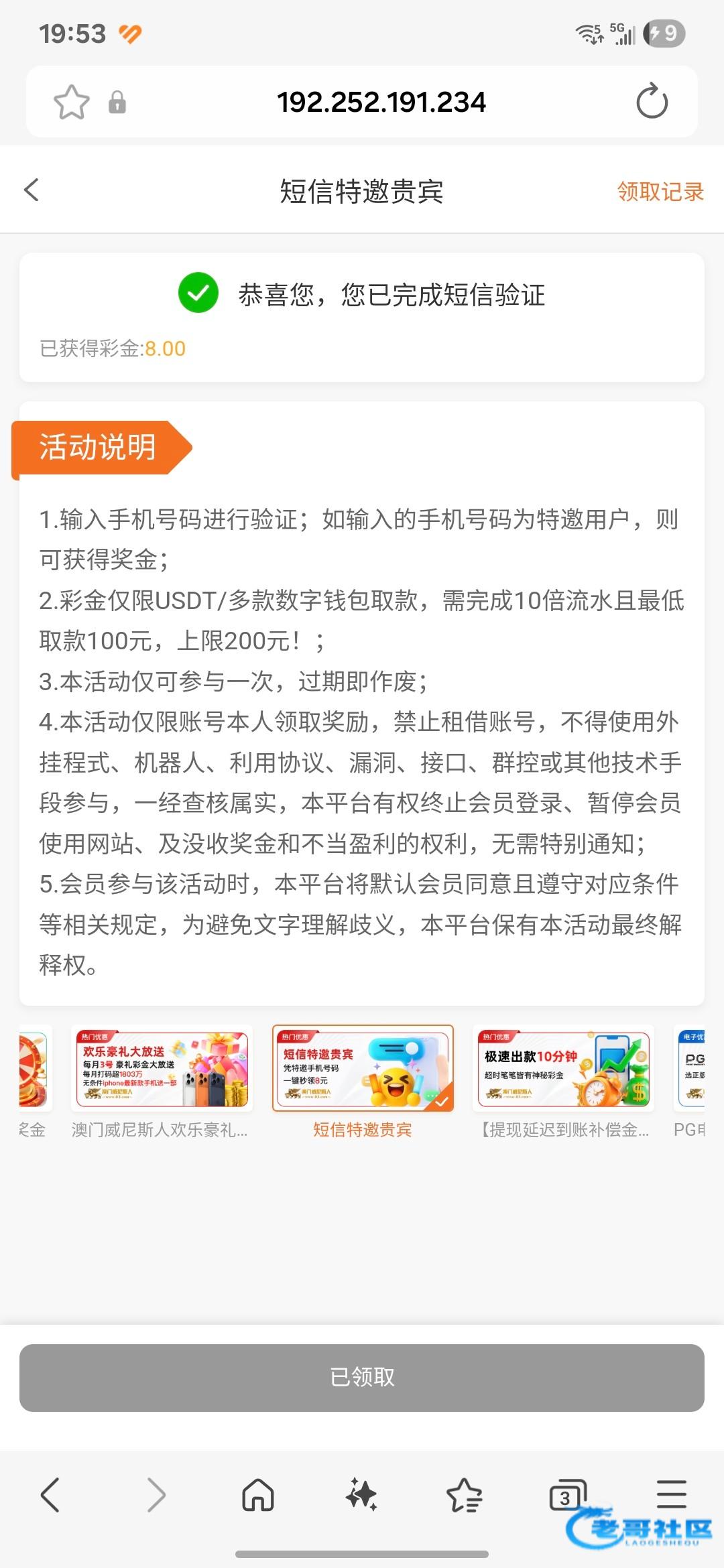Screen dimensions: 724x1568
Task: Reload the page in the address bar
Action: (652, 102)
